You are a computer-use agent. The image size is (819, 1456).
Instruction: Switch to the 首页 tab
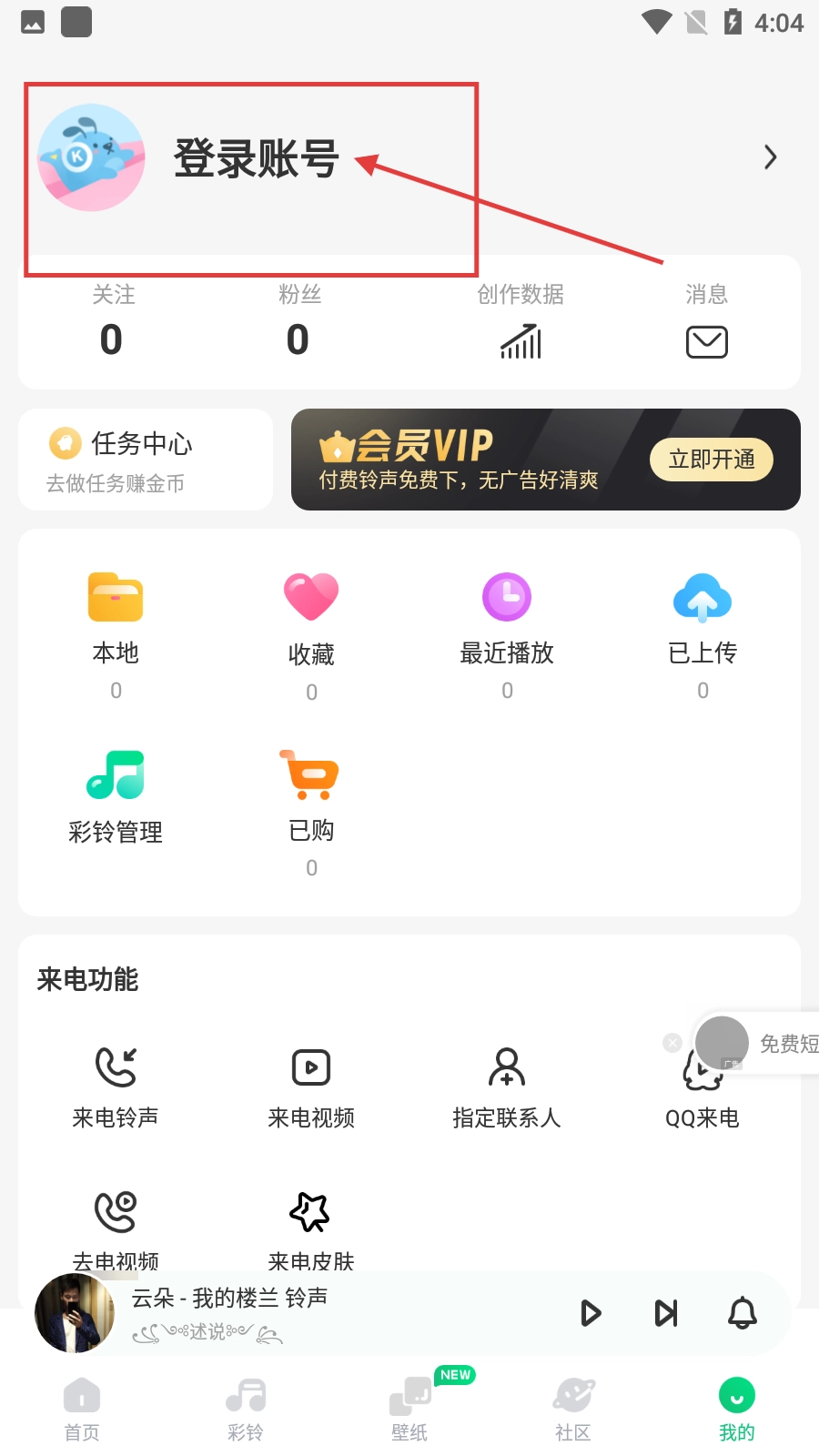(x=82, y=1406)
